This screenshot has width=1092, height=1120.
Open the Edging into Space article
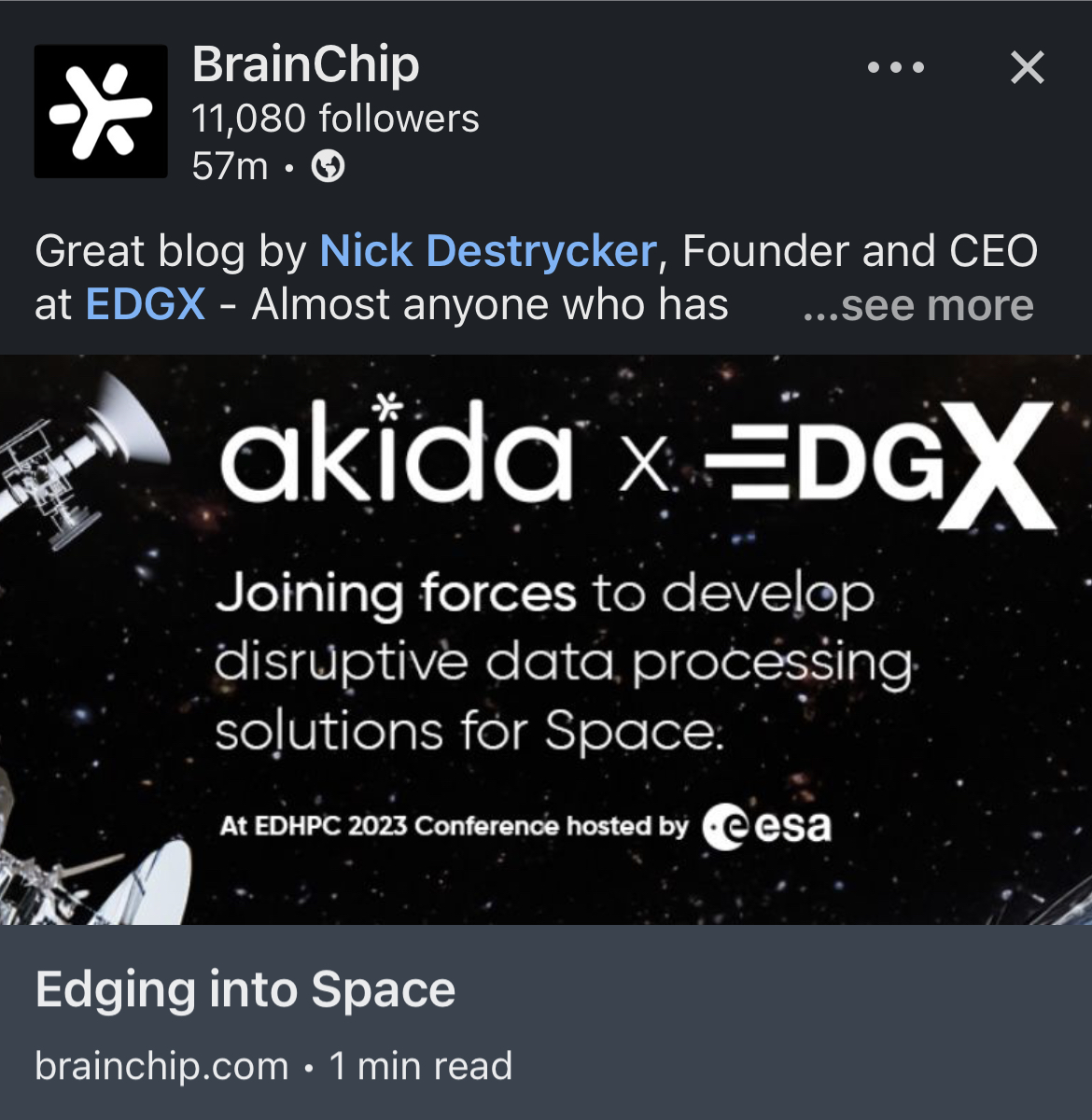click(x=245, y=989)
